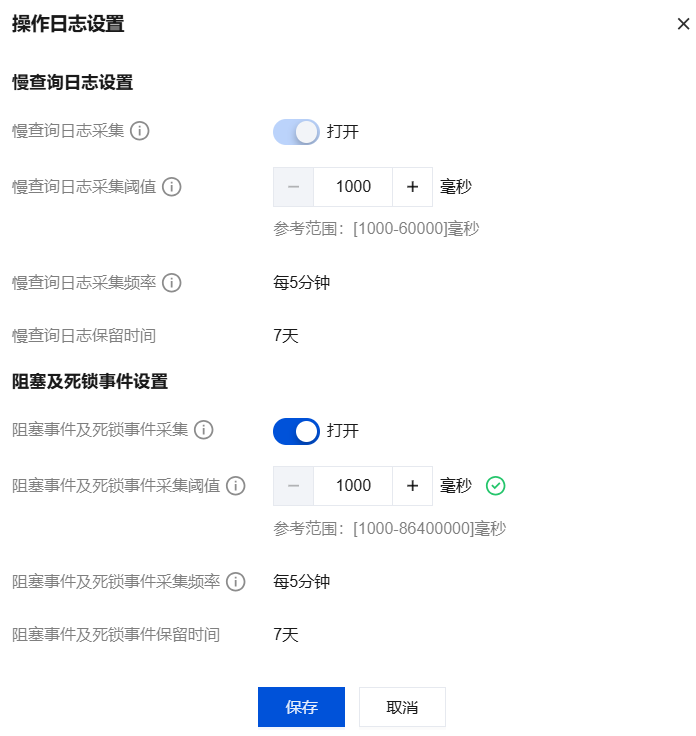Screen dimensions: 696x736
Task: Decrease the 阻塞事件及死锁事件采集阈值 value
Action: click(x=293, y=486)
